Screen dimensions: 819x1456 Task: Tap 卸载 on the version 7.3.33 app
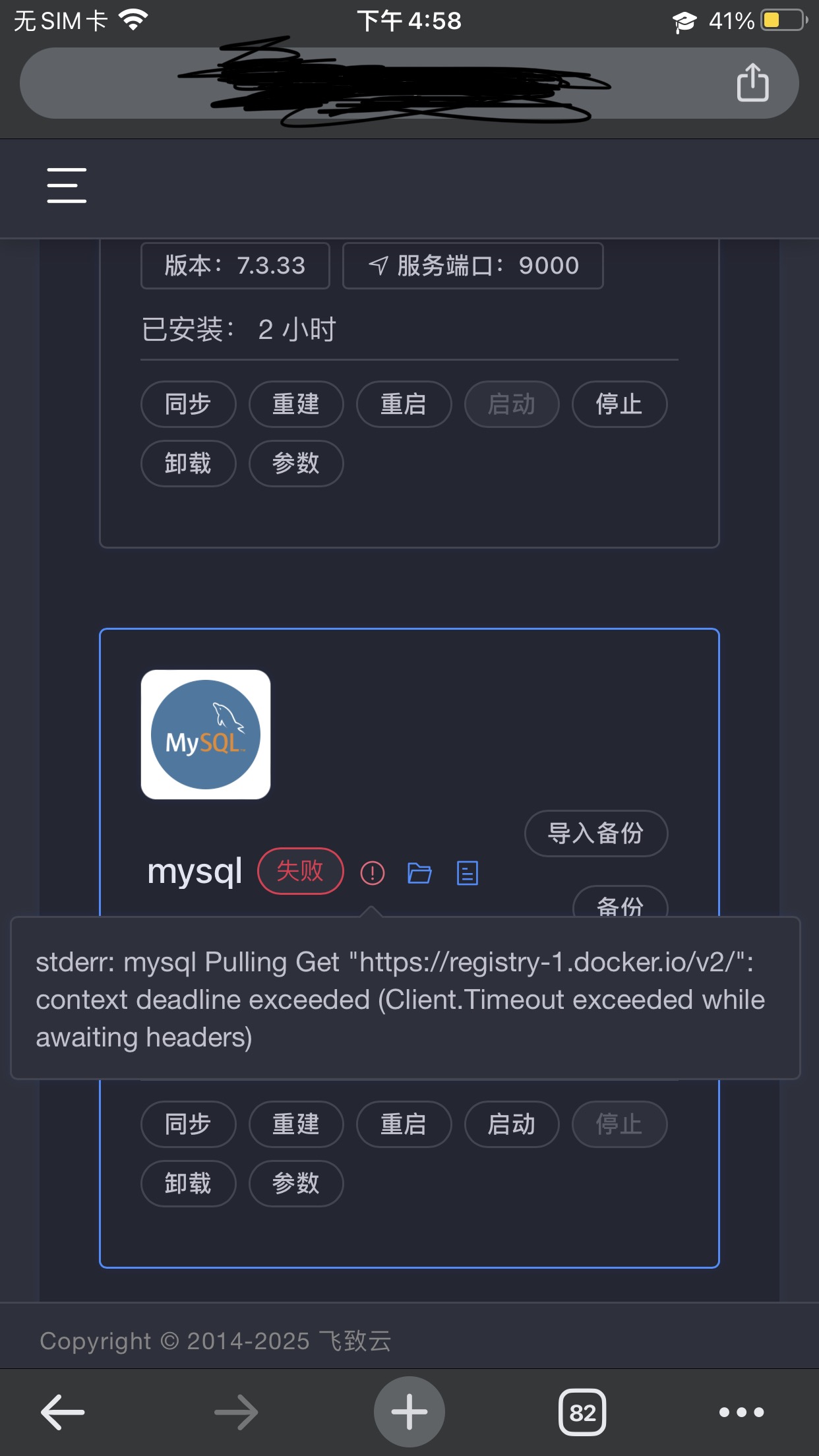tap(188, 464)
